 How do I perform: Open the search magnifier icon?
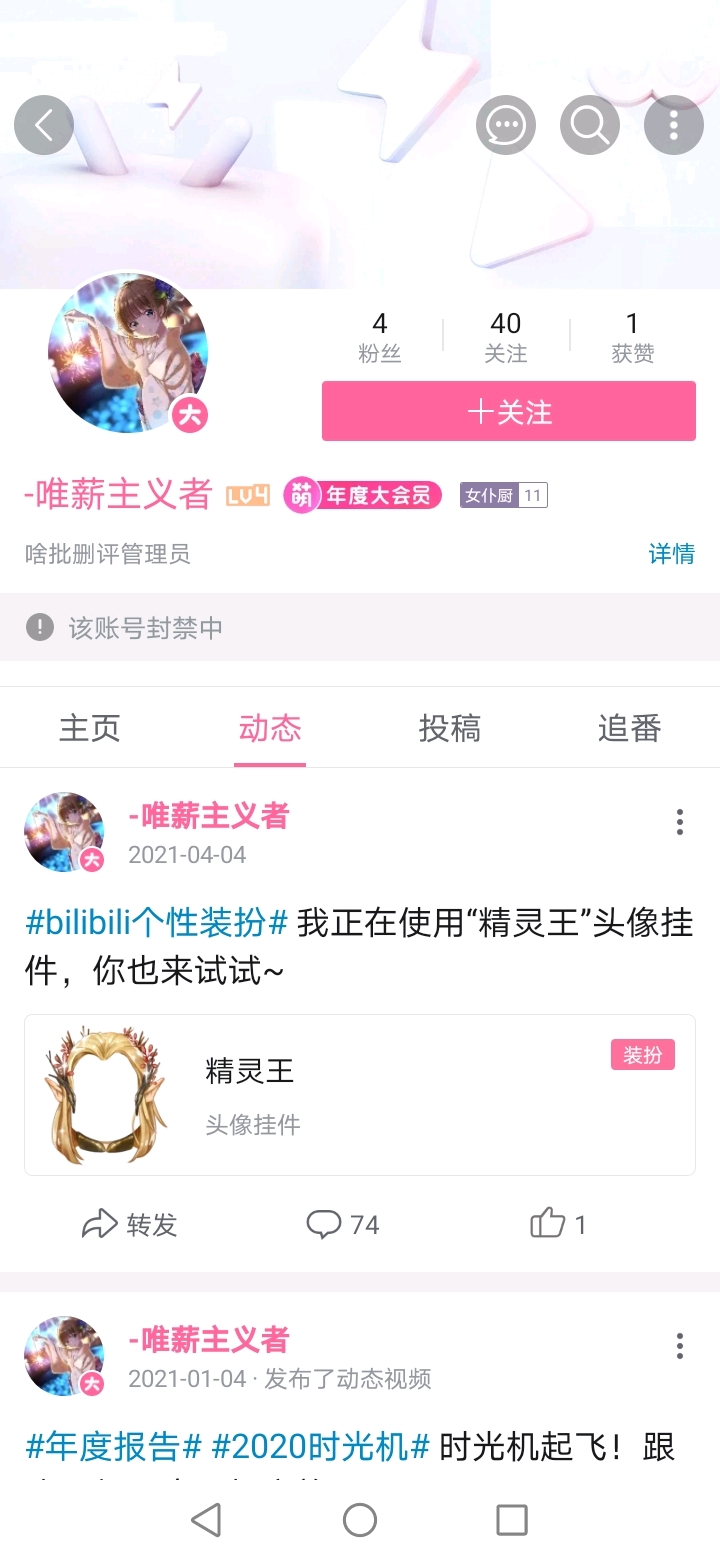(x=590, y=125)
